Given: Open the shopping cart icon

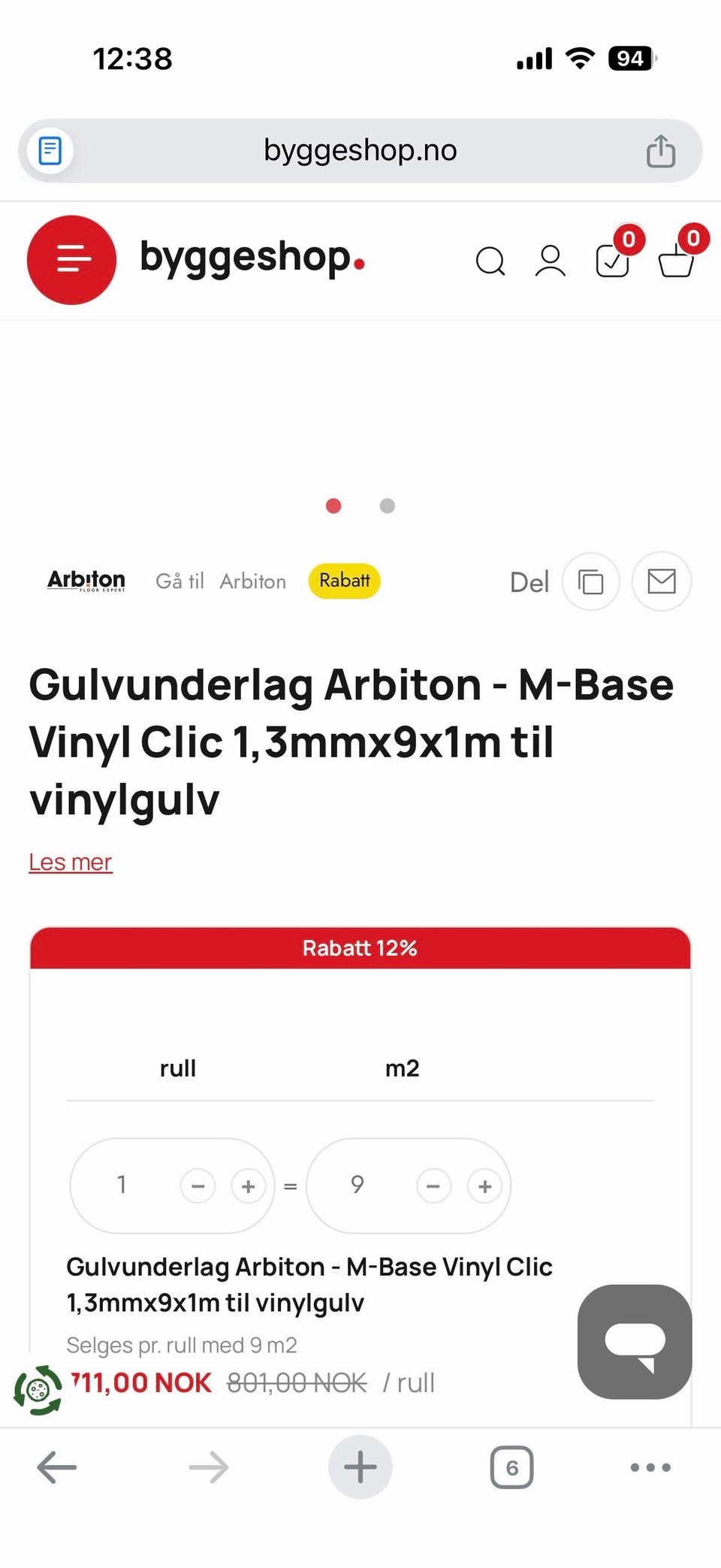Looking at the screenshot, I should [674, 263].
